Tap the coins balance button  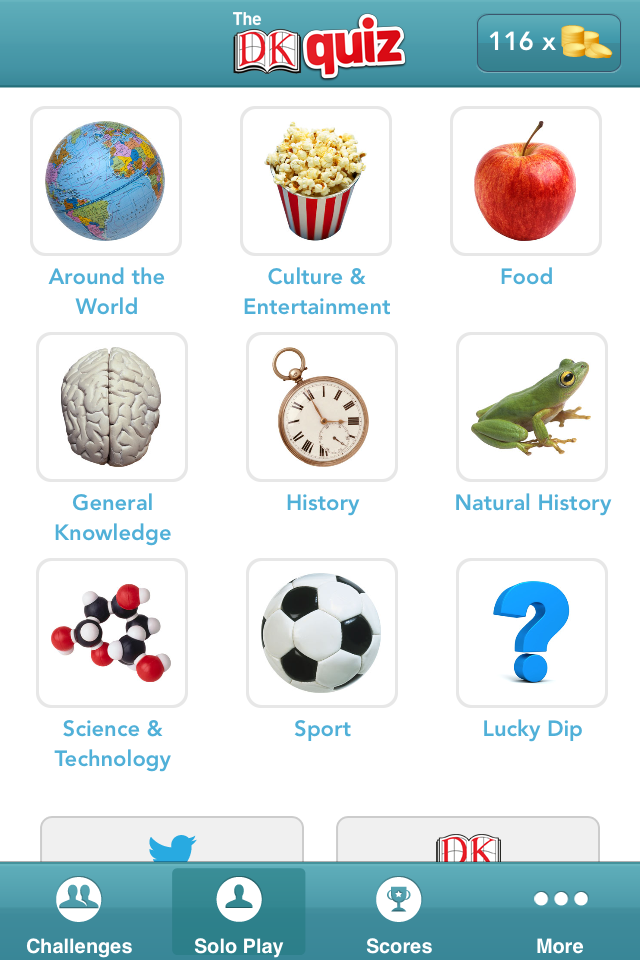[548, 43]
